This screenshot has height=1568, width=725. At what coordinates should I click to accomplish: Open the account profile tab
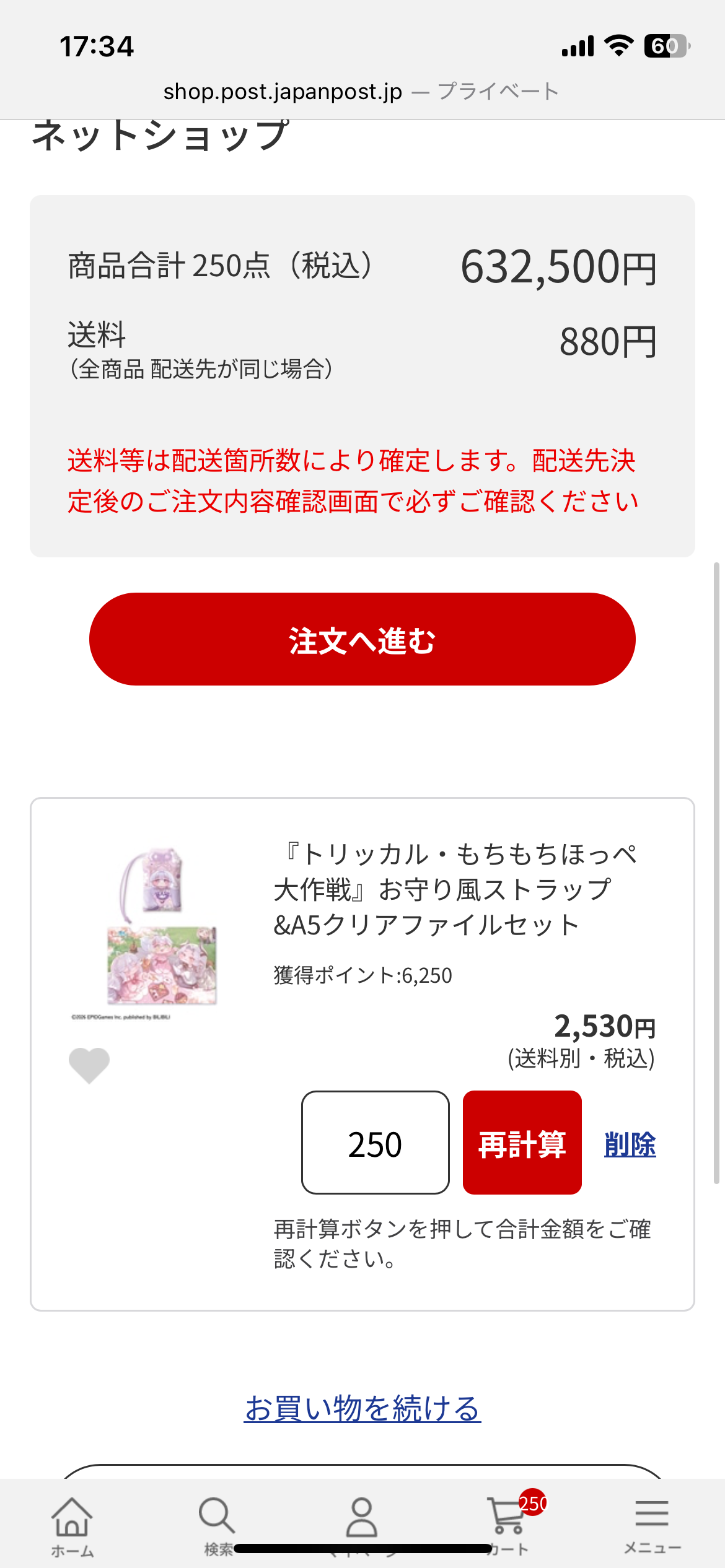[362, 1518]
